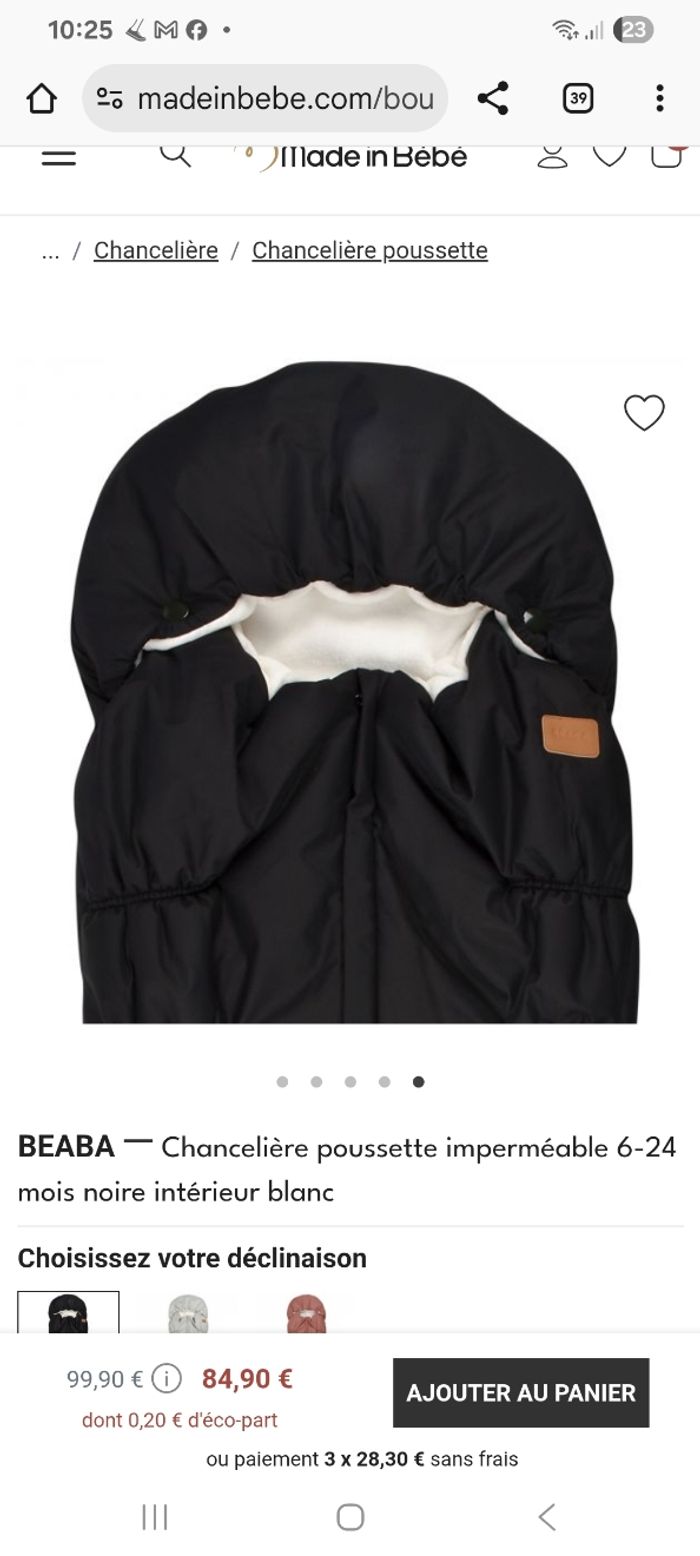Share this page from the browser toolbar
This screenshot has width=700, height=1556.
492,98
